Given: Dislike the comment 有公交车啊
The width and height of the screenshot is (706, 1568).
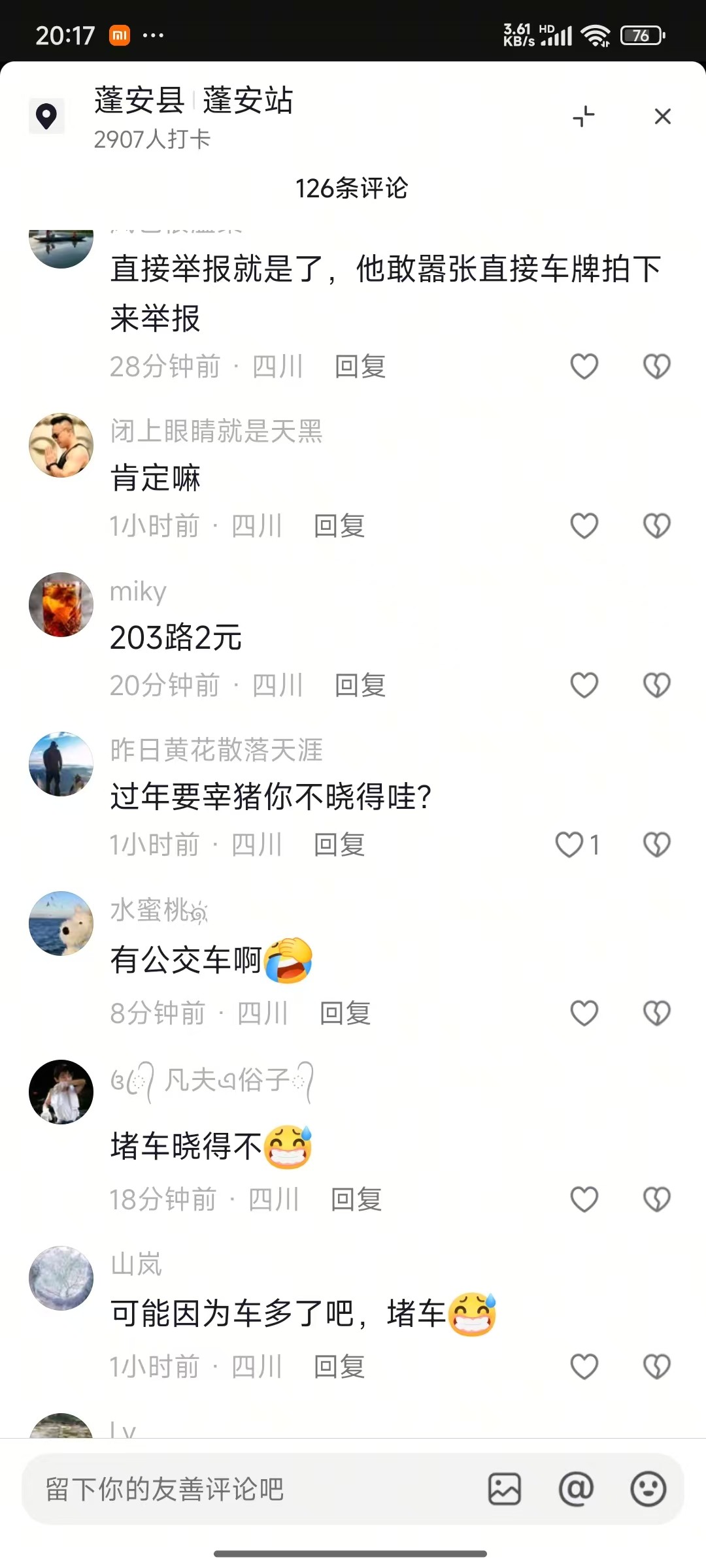Looking at the screenshot, I should 655,1013.
